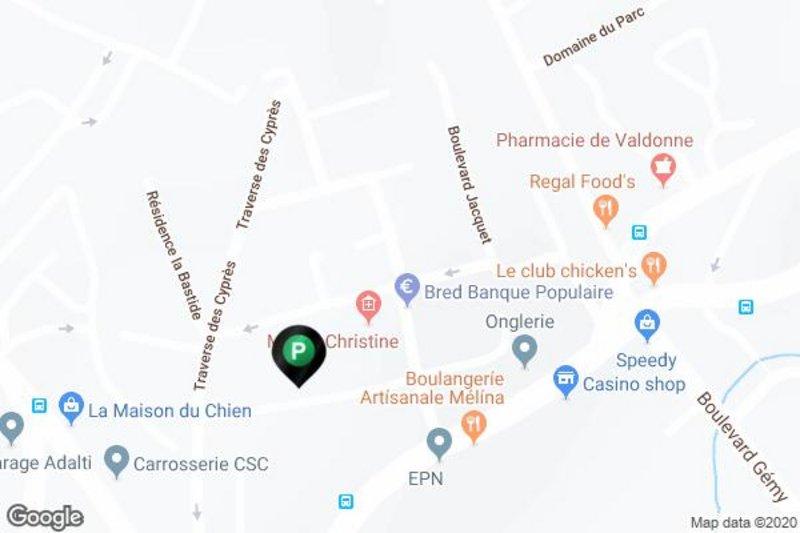Open Le club chicken's restaurant pin
This screenshot has height=533, width=800.
655,265
